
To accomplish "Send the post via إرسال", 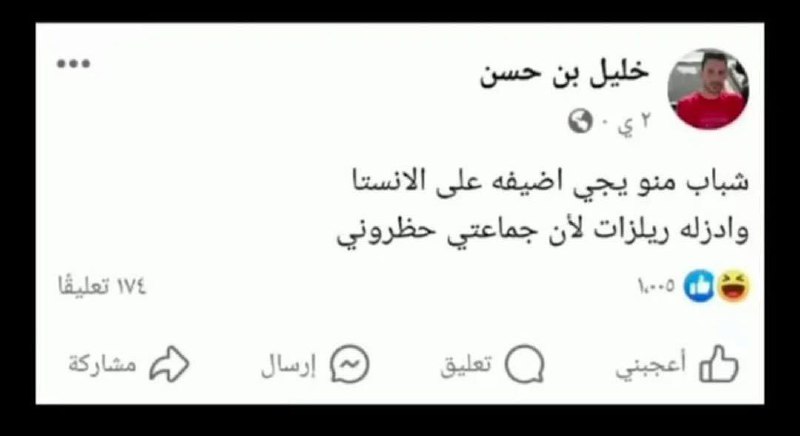I will pos(315,366).
